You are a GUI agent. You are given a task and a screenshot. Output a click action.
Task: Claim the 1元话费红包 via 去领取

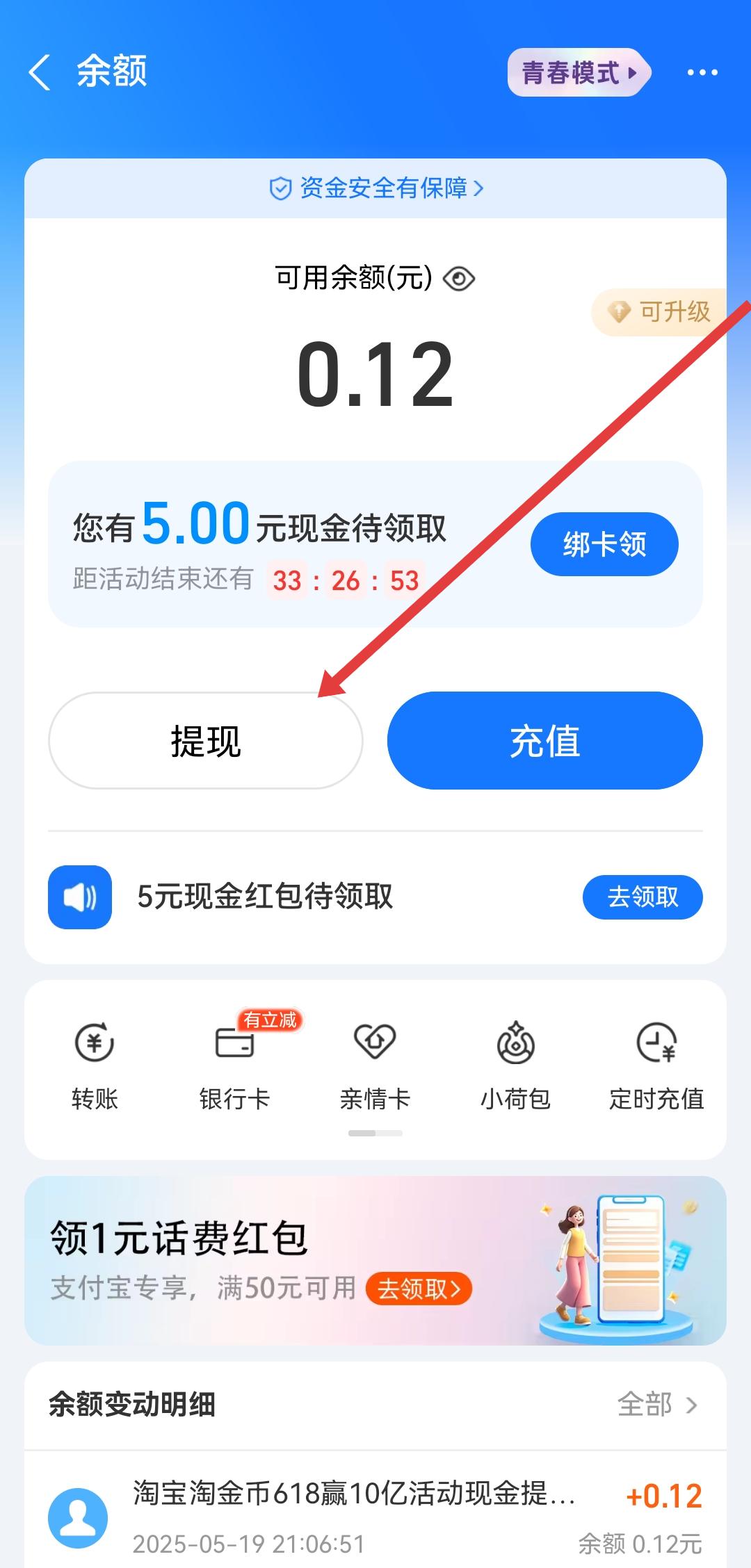419,1289
